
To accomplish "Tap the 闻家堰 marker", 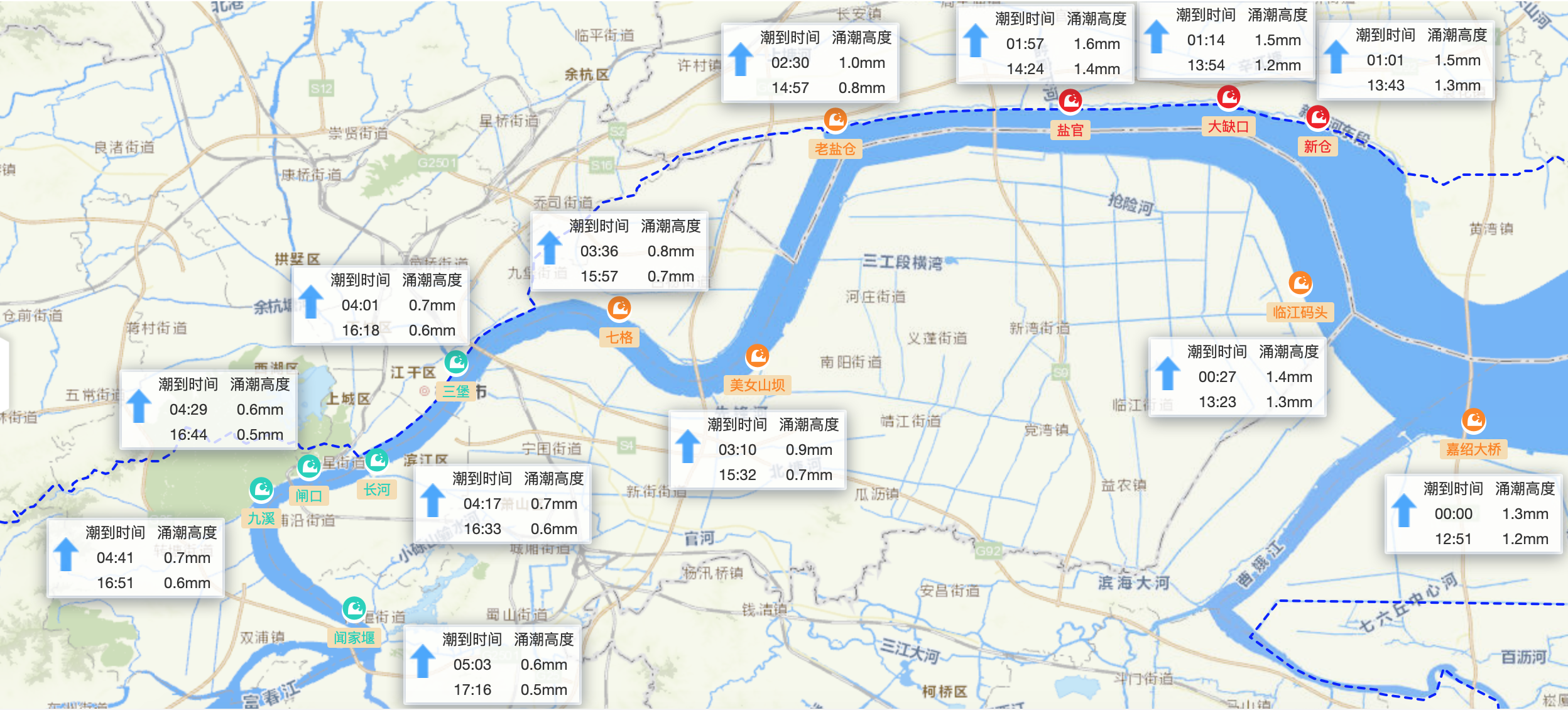I will click(x=354, y=608).
